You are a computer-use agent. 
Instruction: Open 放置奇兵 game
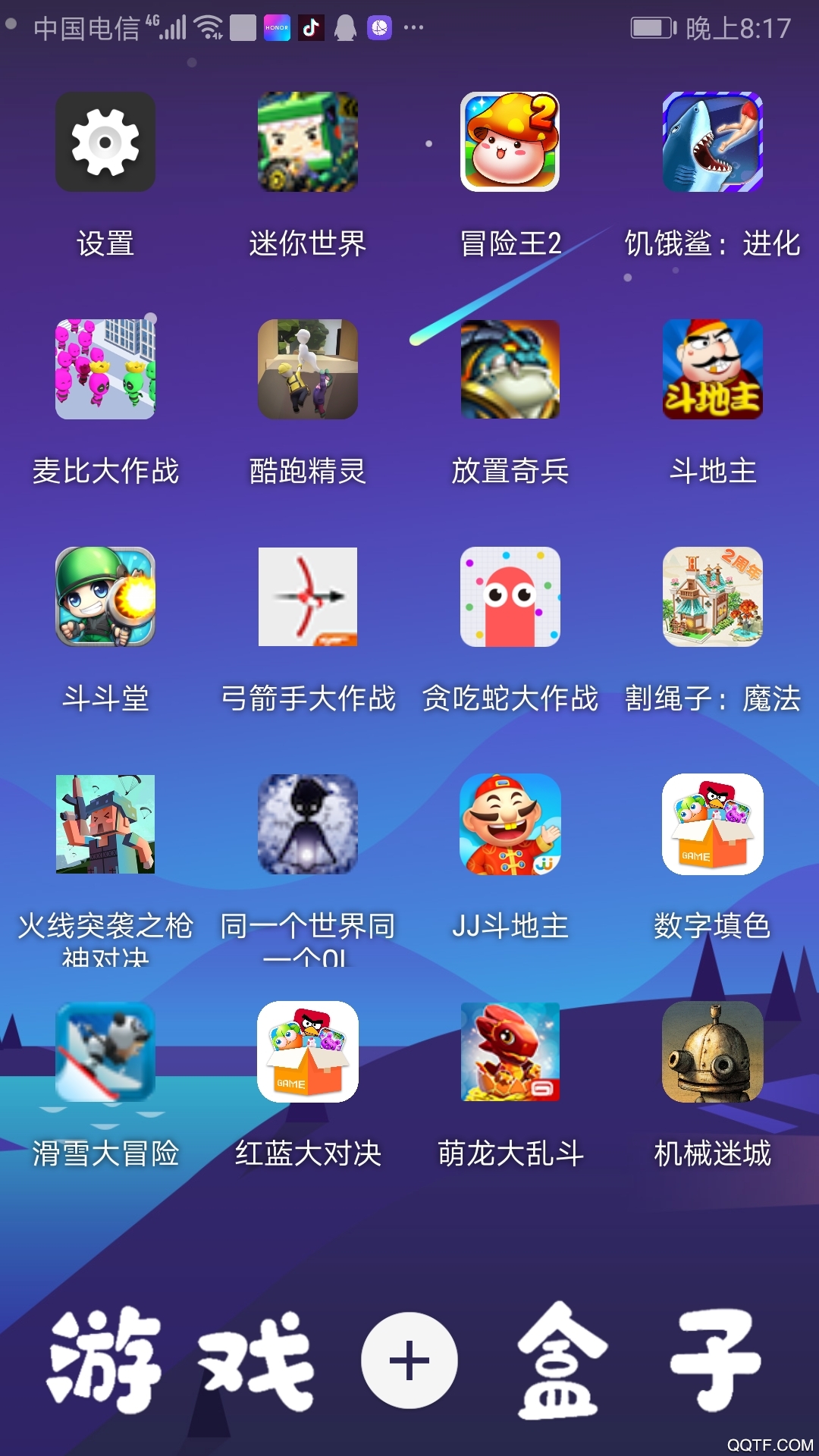[510, 369]
